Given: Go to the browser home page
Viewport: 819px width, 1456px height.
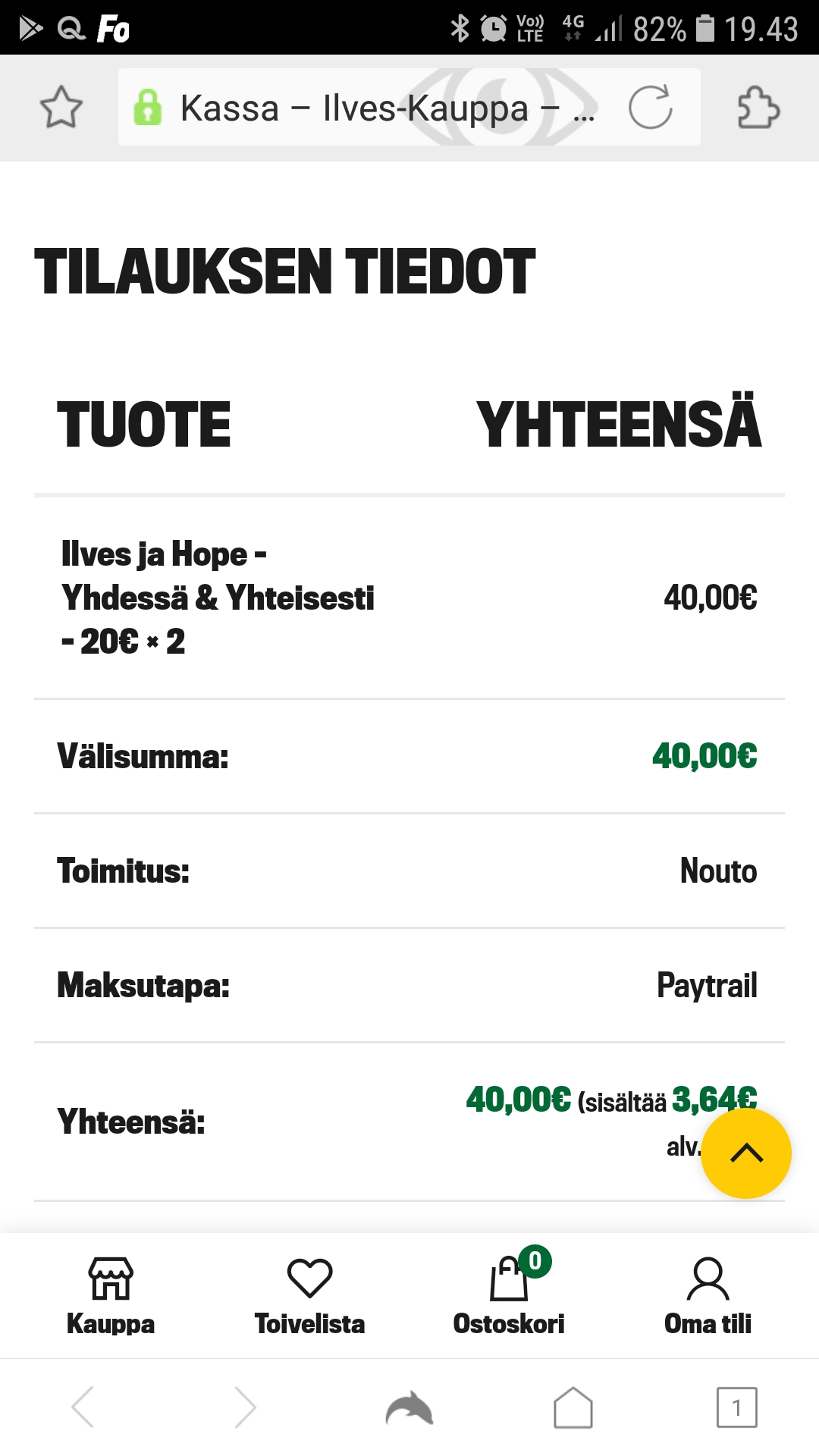Looking at the screenshot, I should pyautogui.click(x=573, y=1407).
